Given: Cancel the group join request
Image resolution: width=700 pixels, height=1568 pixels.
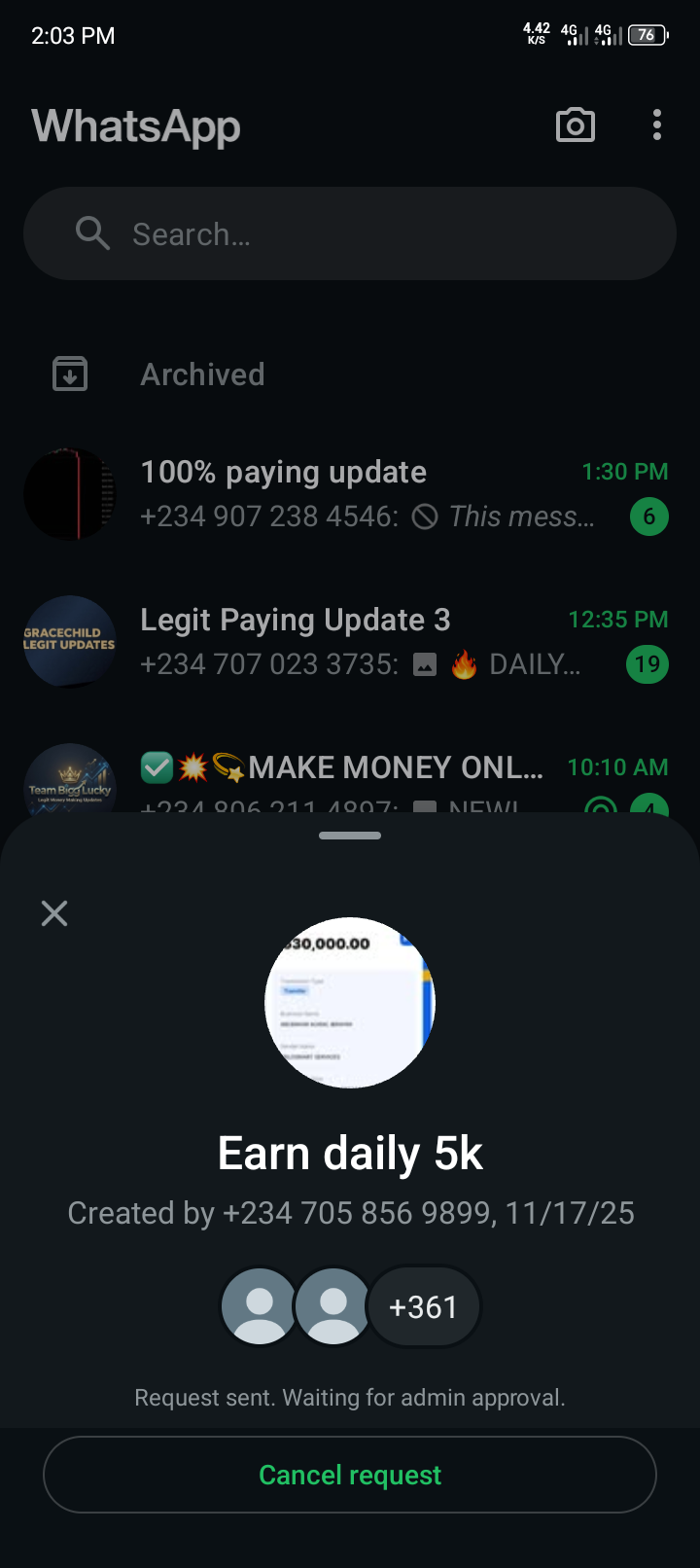Looking at the screenshot, I should [x=350, y=1475].
